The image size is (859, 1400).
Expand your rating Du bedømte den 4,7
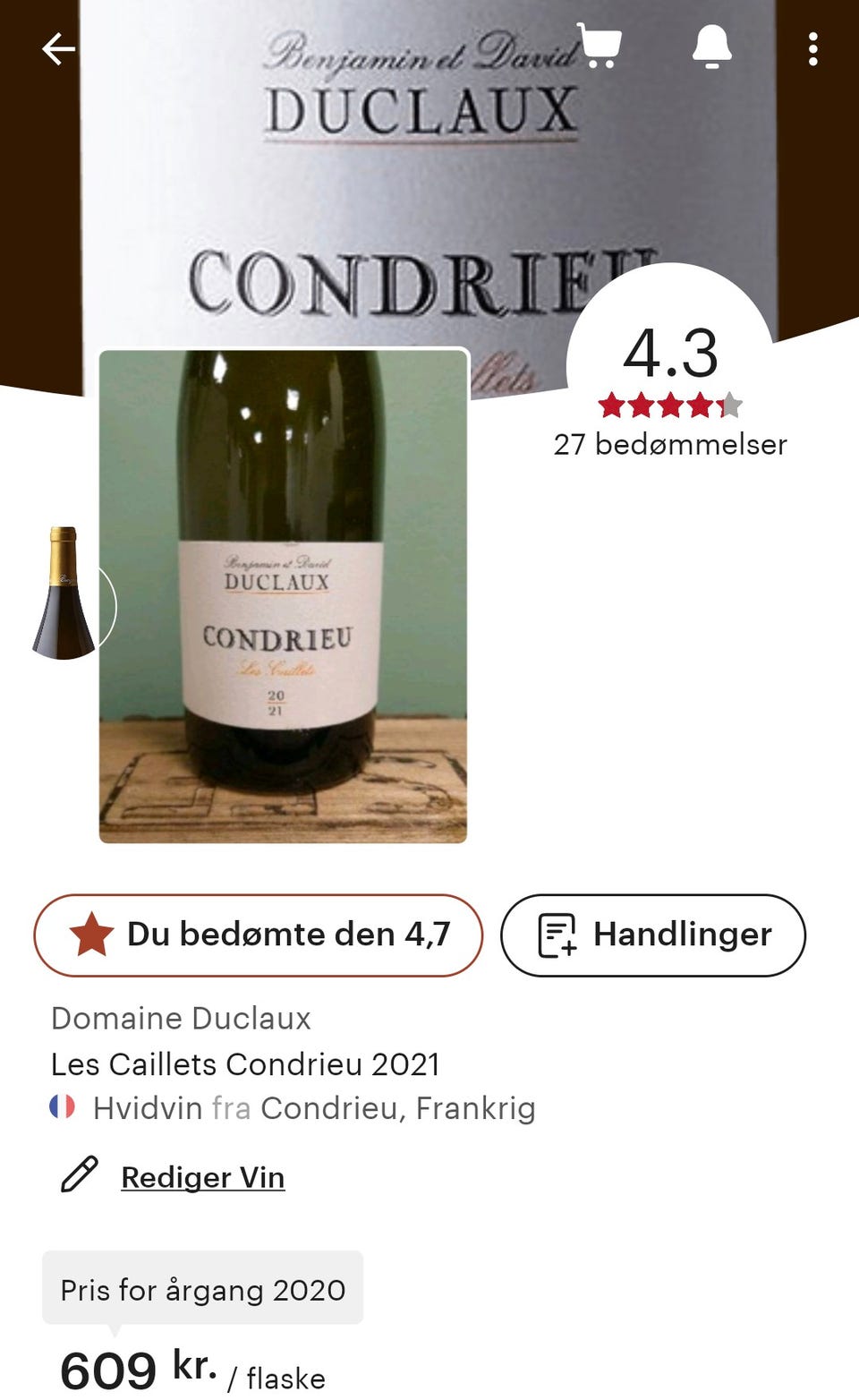pyautogui.click(x=258, y=934)
